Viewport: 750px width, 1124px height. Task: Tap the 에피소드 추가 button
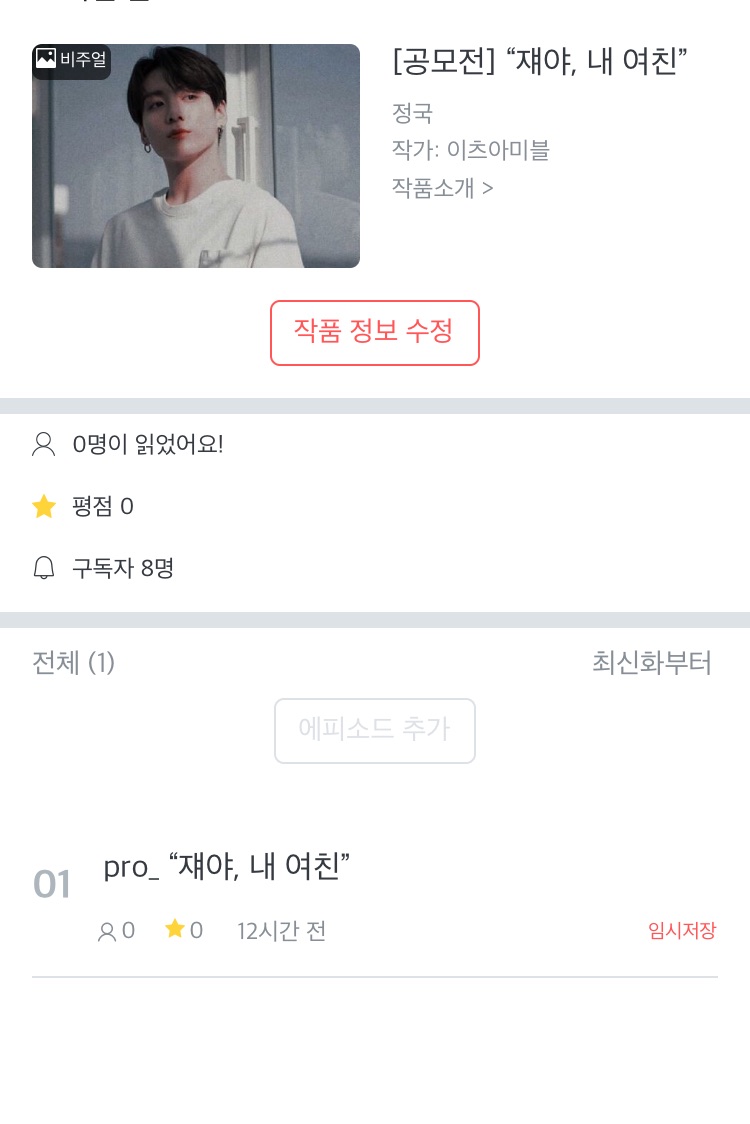(x=374, y=730)
